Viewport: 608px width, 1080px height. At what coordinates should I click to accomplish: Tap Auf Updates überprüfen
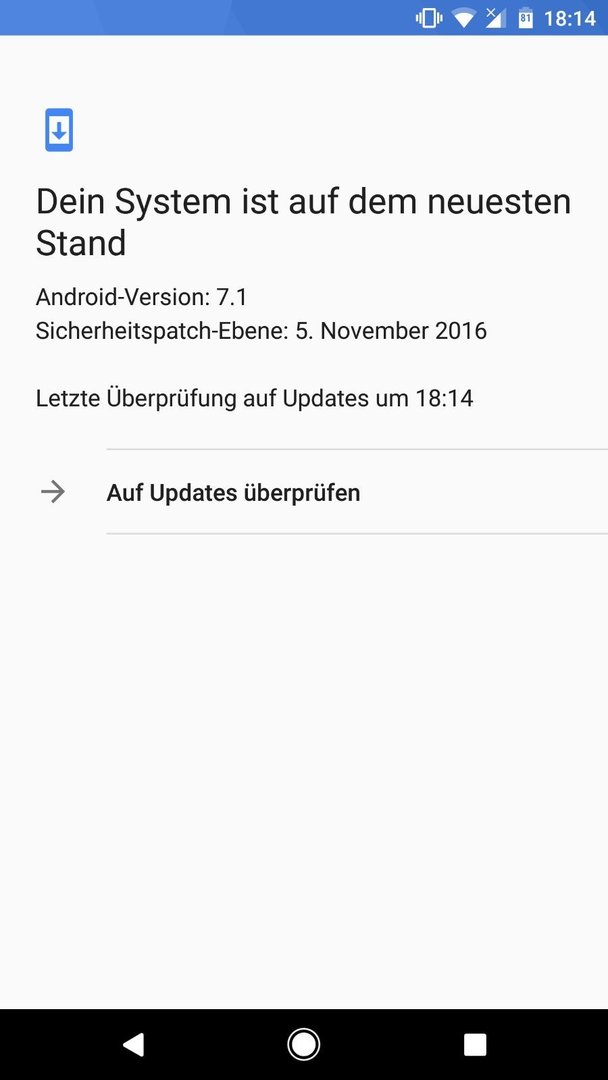[233, 492]
